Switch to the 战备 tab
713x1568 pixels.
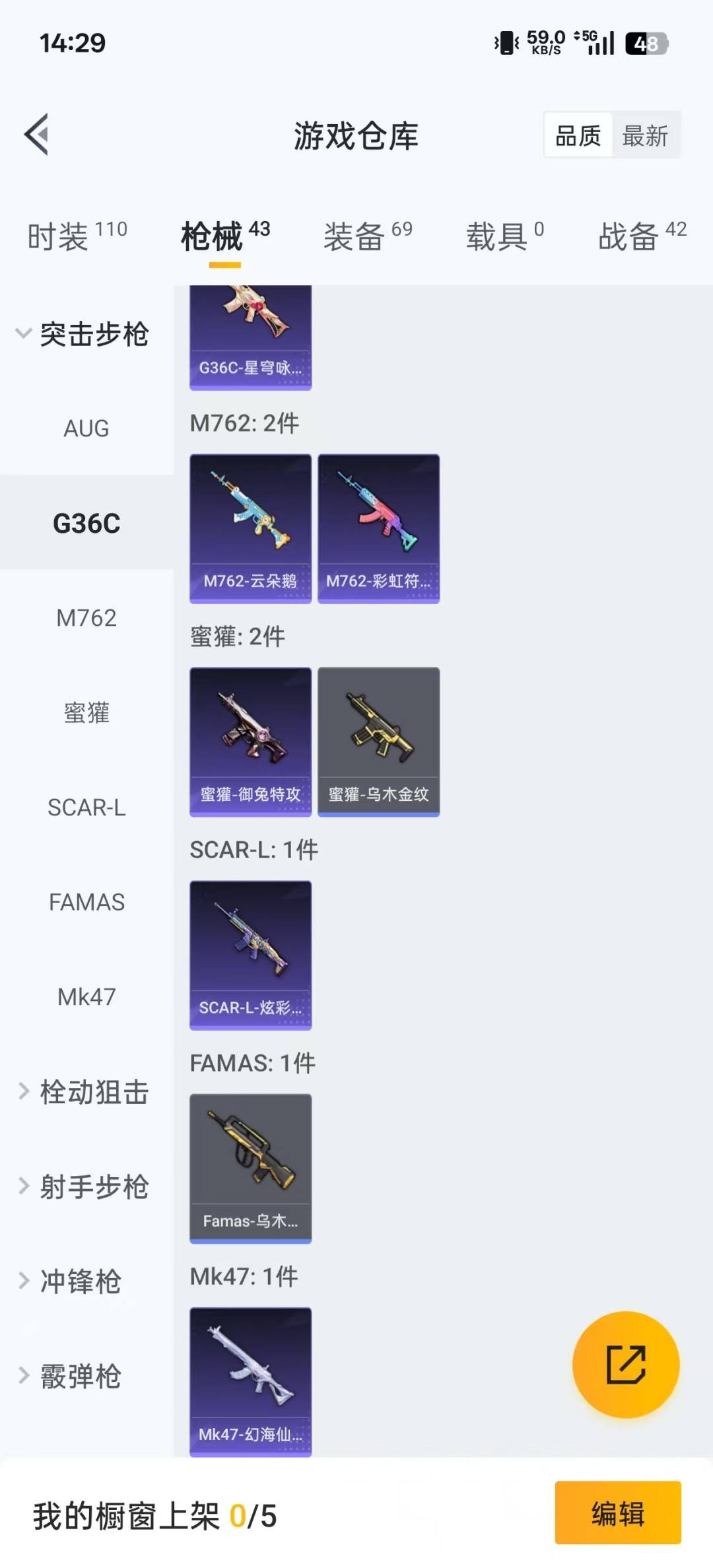tap(642, 236)
